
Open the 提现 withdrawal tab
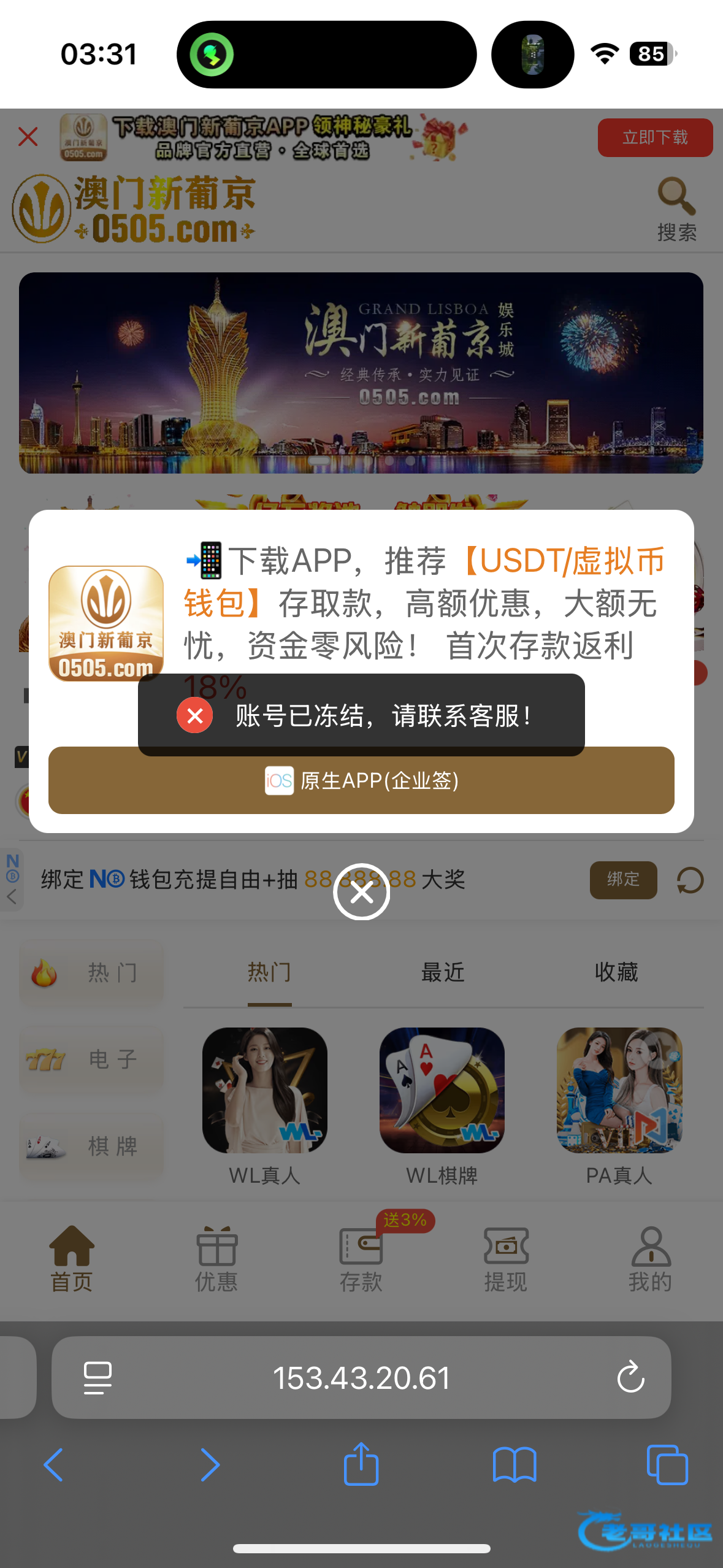[505, 1259]
